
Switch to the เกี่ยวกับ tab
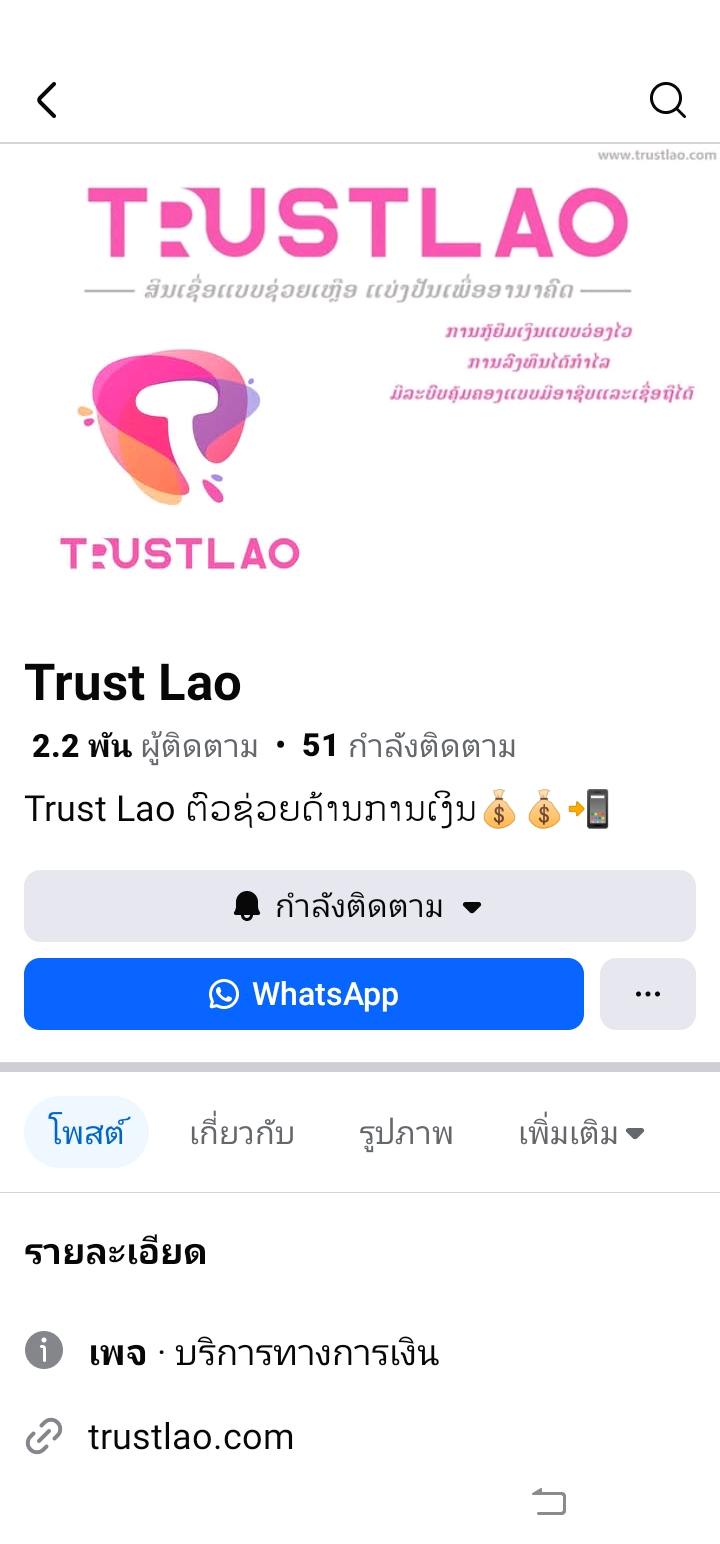click(241, 1133)
